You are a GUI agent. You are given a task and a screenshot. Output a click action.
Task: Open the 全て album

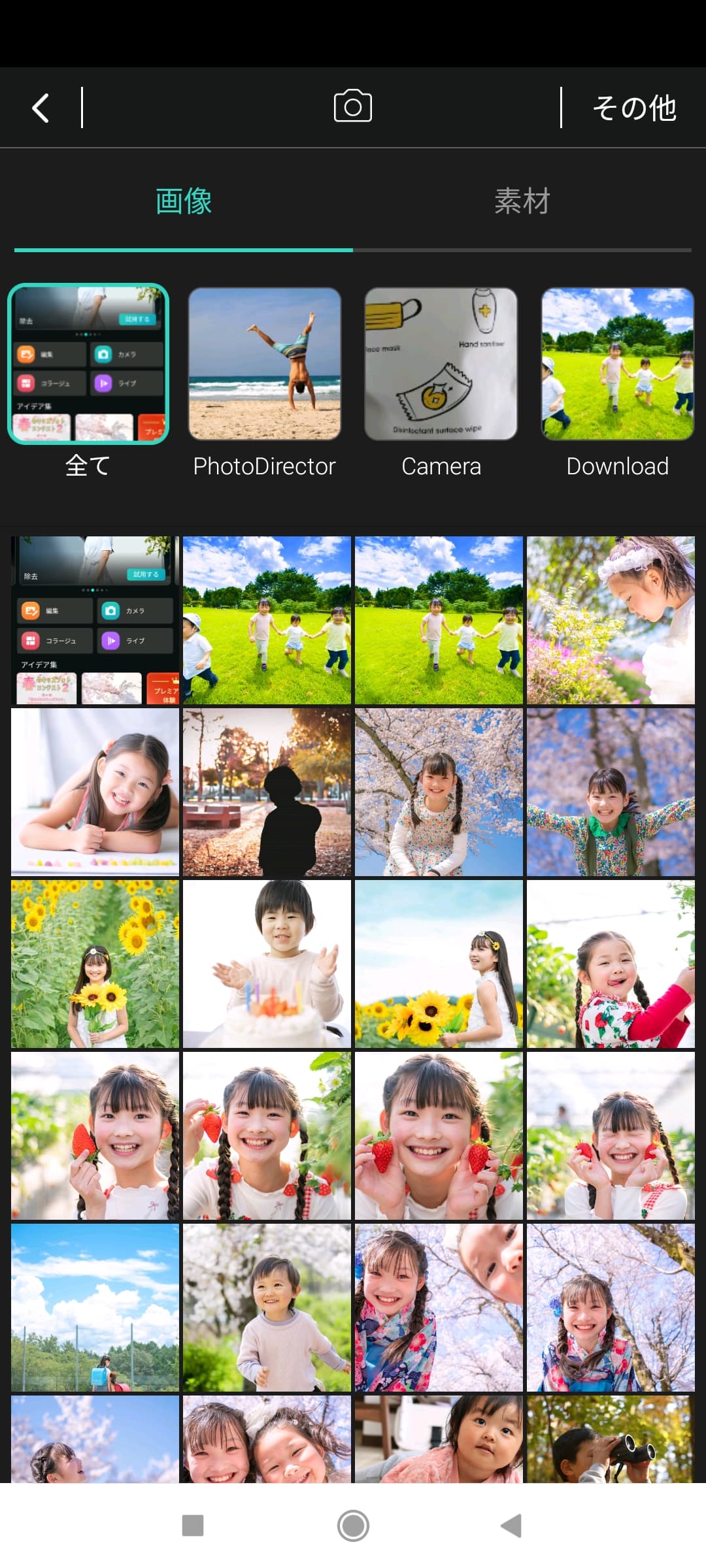click(88, 364)
